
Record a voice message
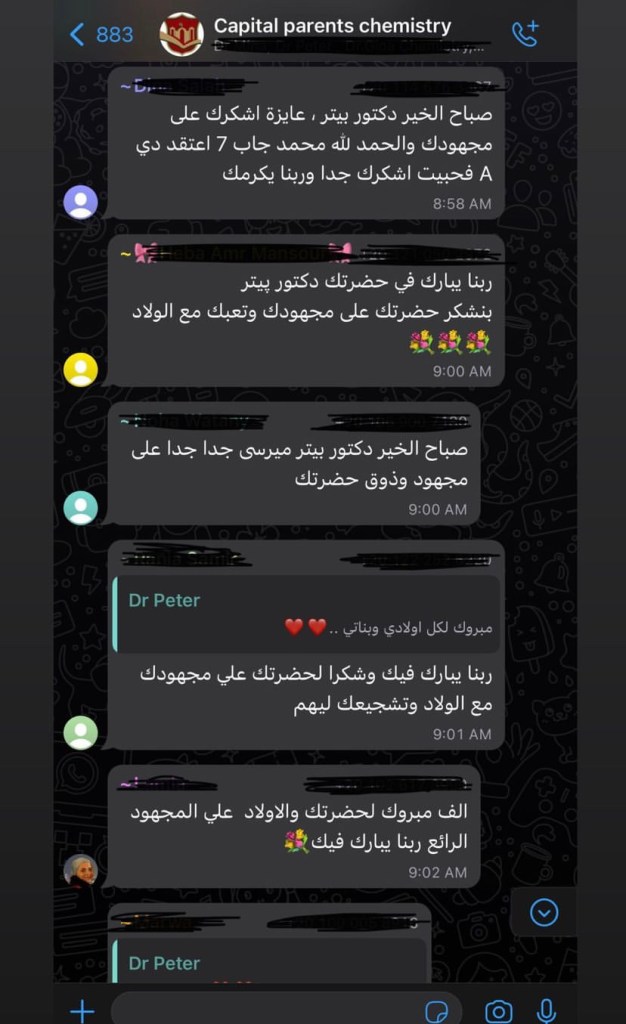(x=546, y=1010)
